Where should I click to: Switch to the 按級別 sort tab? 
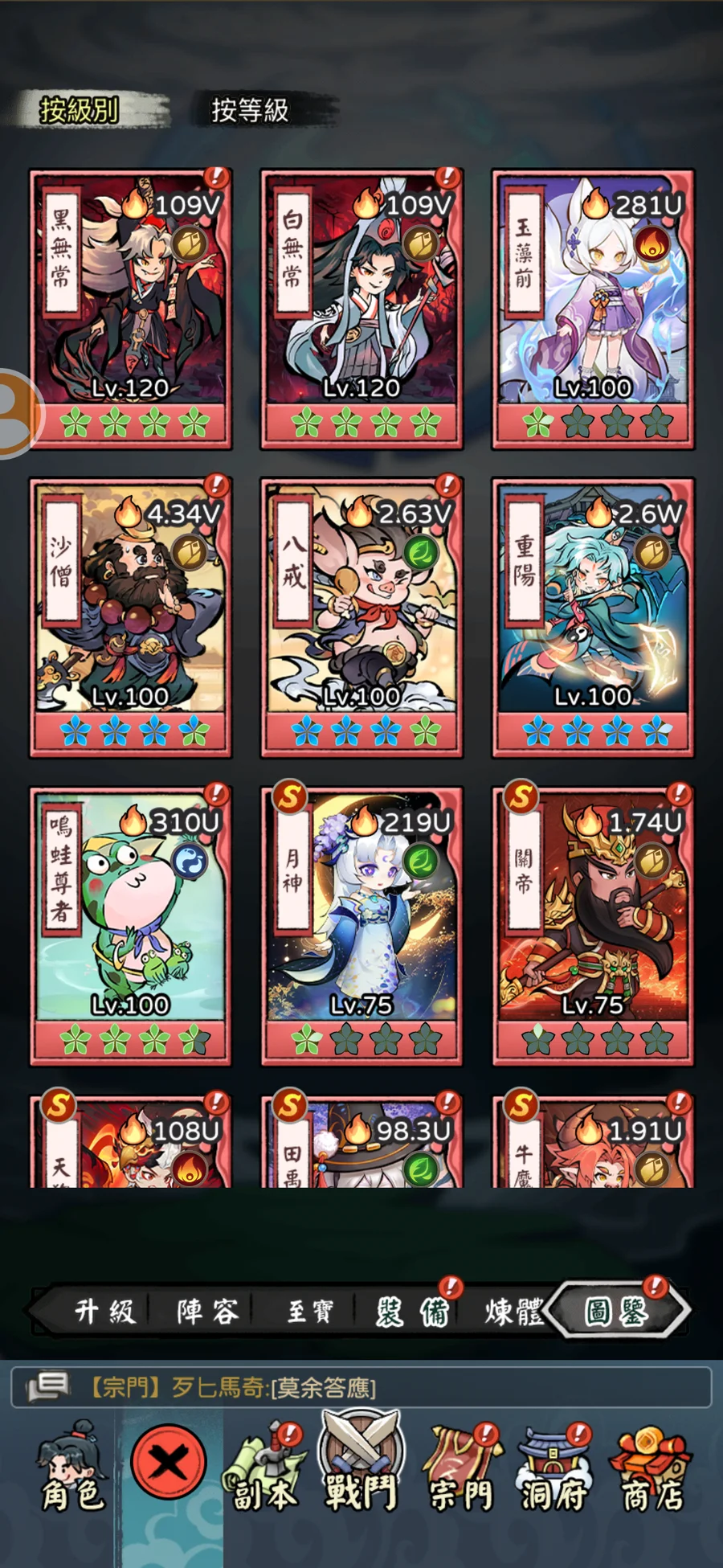tap(80, 110)
